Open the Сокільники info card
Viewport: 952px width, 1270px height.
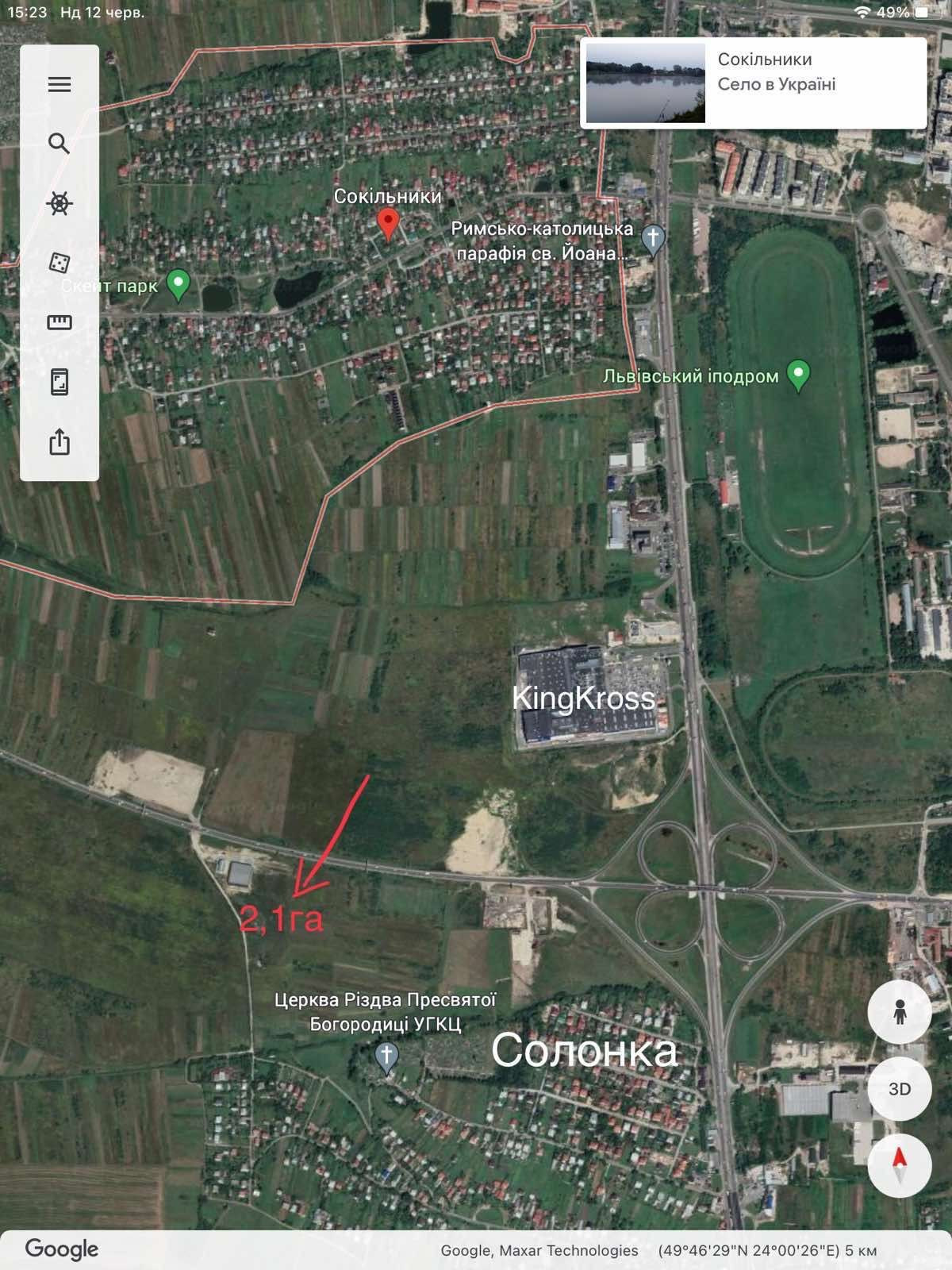(x=753, y=83)
